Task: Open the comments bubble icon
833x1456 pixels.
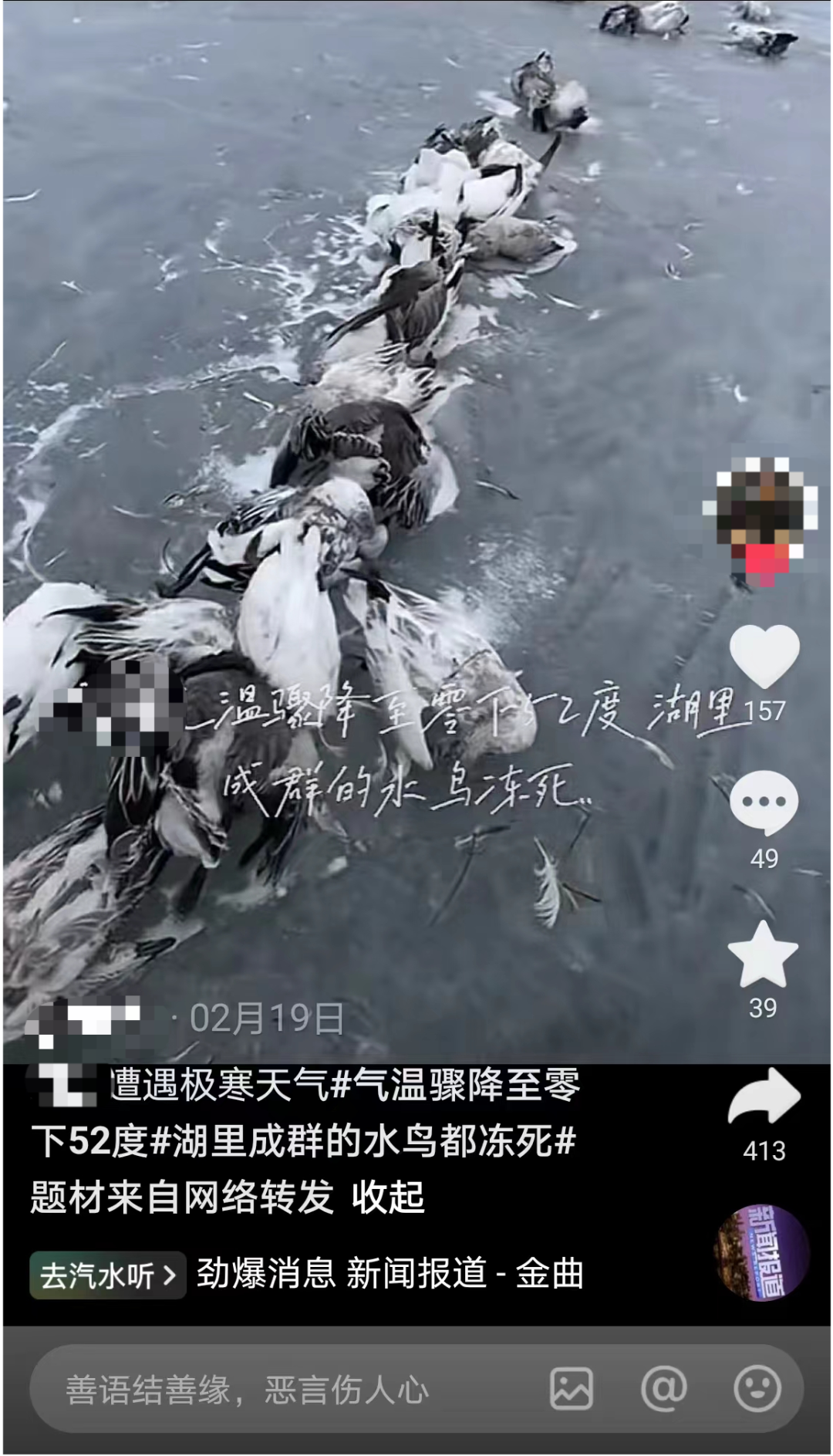Action: point(764,802)
